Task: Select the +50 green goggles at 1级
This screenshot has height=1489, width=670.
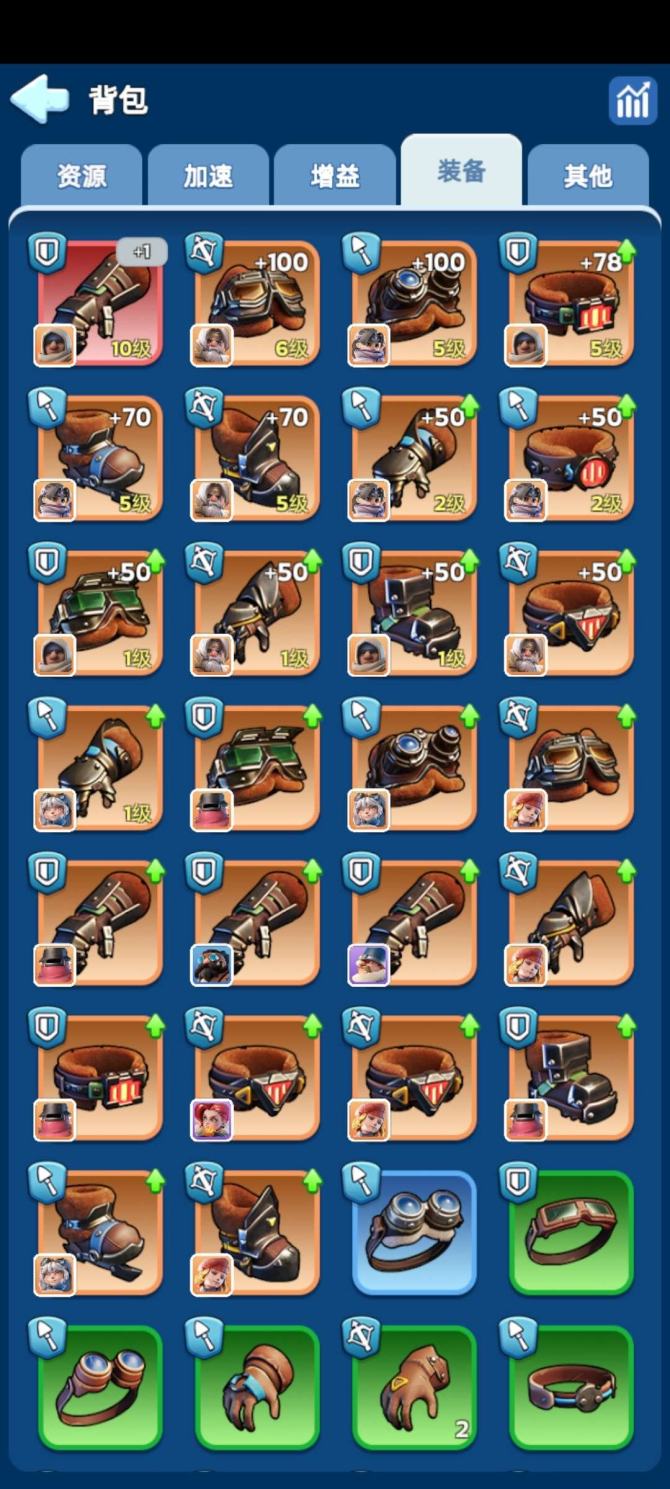Action: click(100, 613)
